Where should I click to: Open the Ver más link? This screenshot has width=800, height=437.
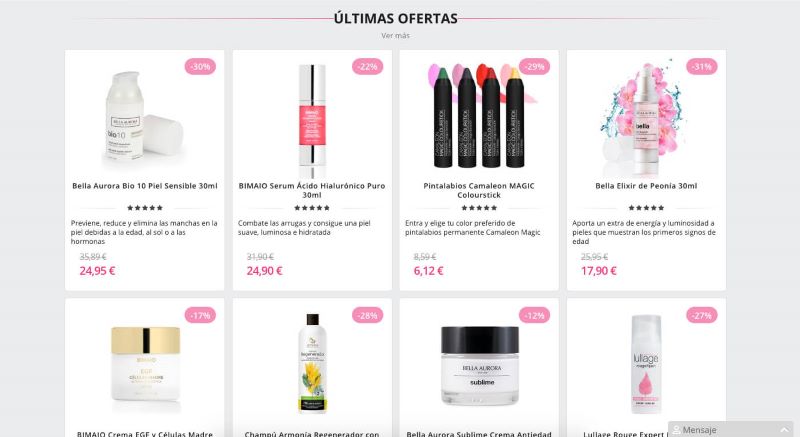point(395,35)
